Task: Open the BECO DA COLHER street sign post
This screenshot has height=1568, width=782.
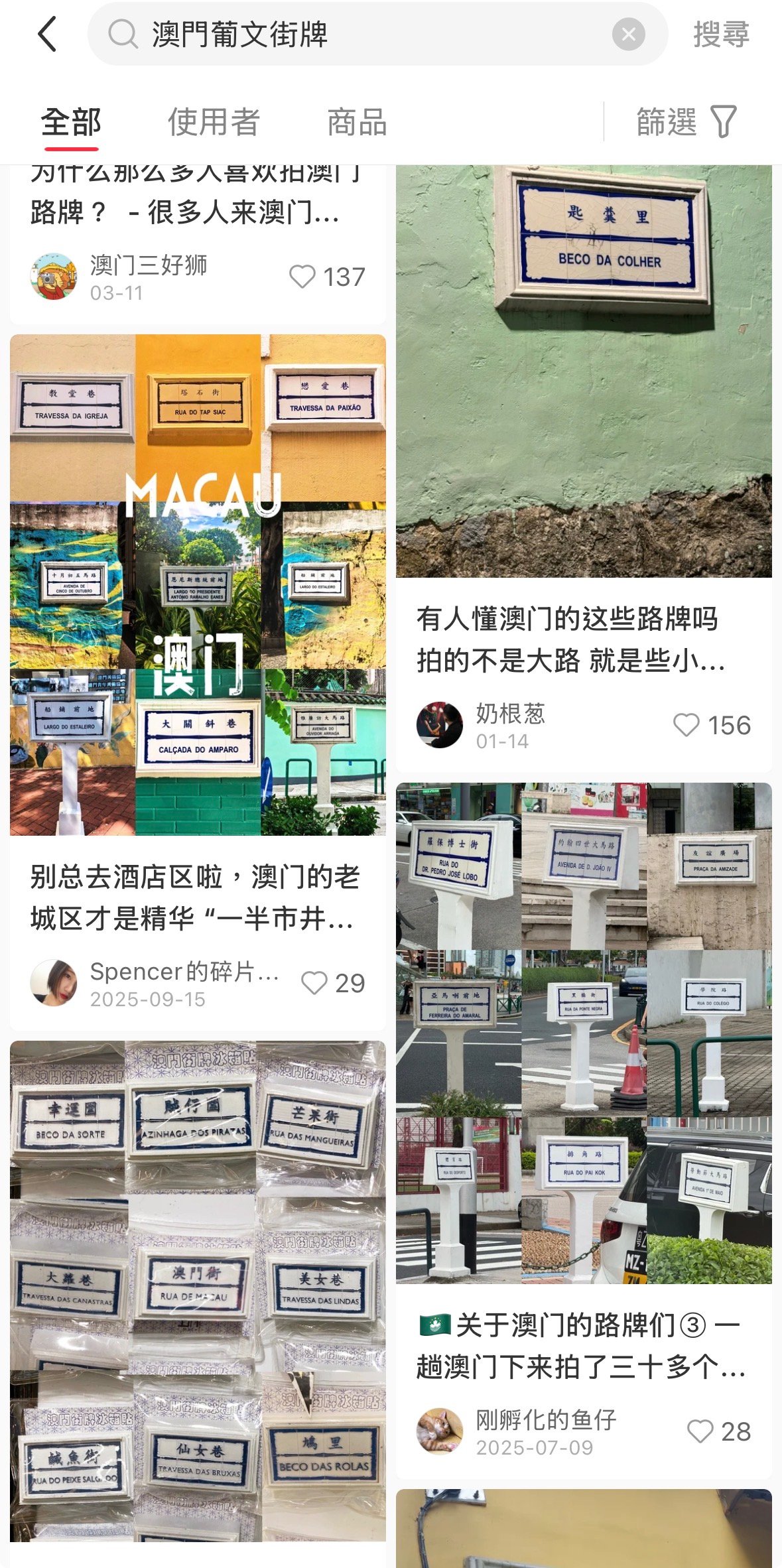Action: point(584,371)
